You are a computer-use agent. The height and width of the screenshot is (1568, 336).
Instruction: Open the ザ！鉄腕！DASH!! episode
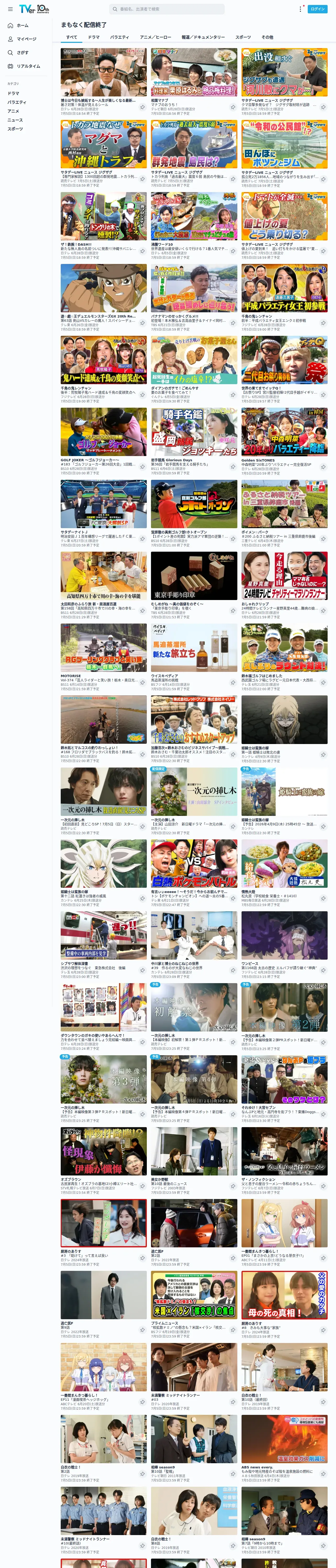click(x=104, y=226)
